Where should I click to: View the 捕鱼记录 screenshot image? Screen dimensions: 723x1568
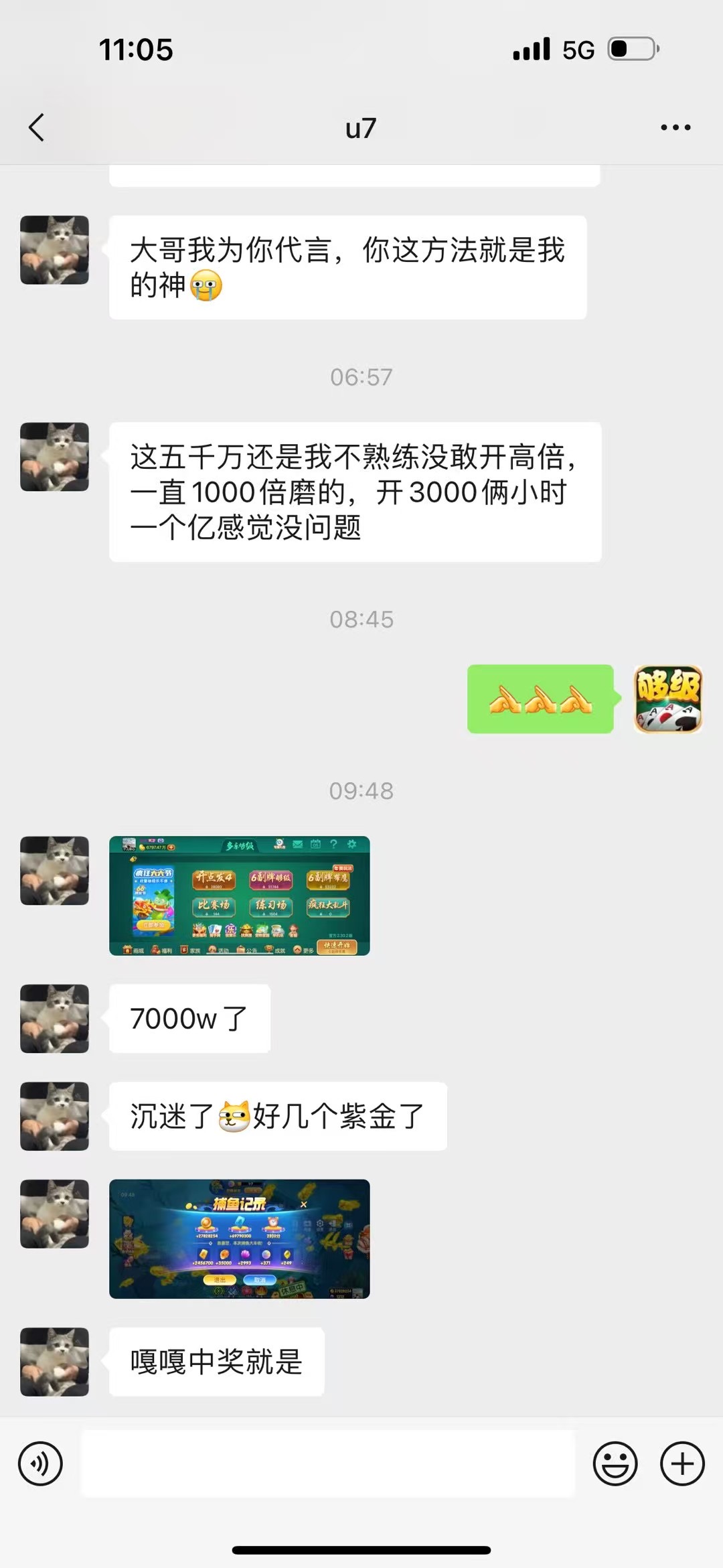tap(239, 1238)
